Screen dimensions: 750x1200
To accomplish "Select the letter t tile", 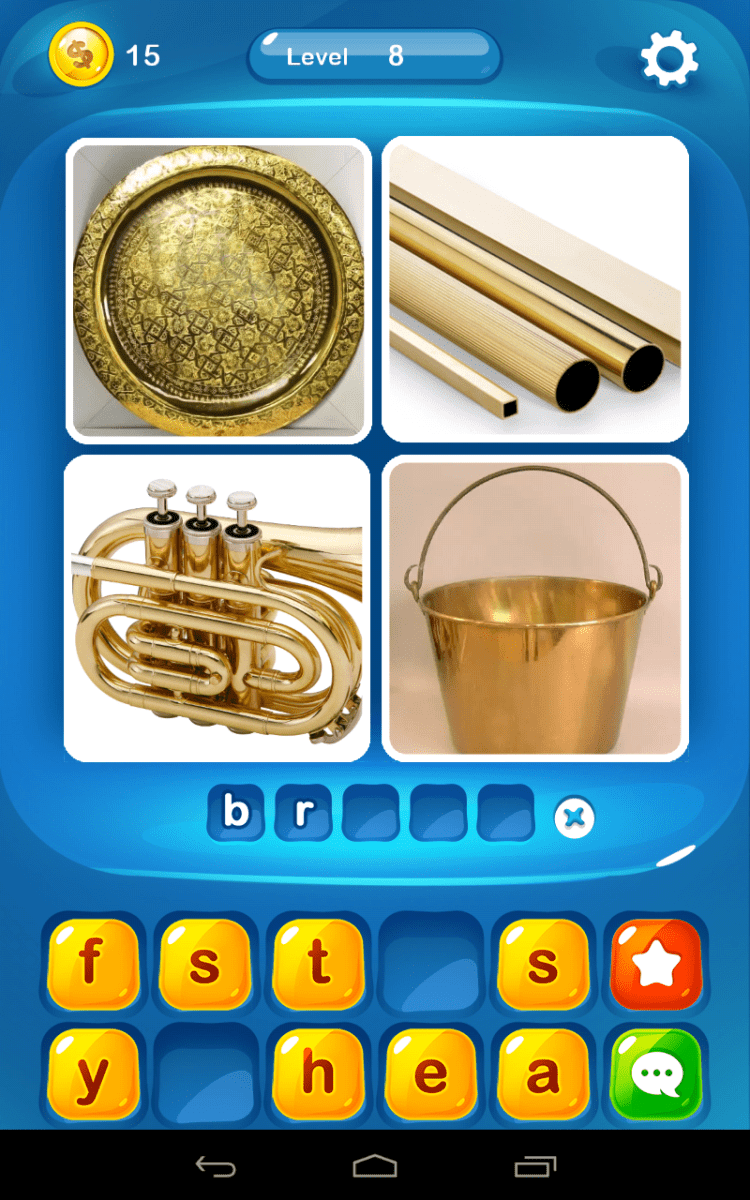I will pos(318,964).
